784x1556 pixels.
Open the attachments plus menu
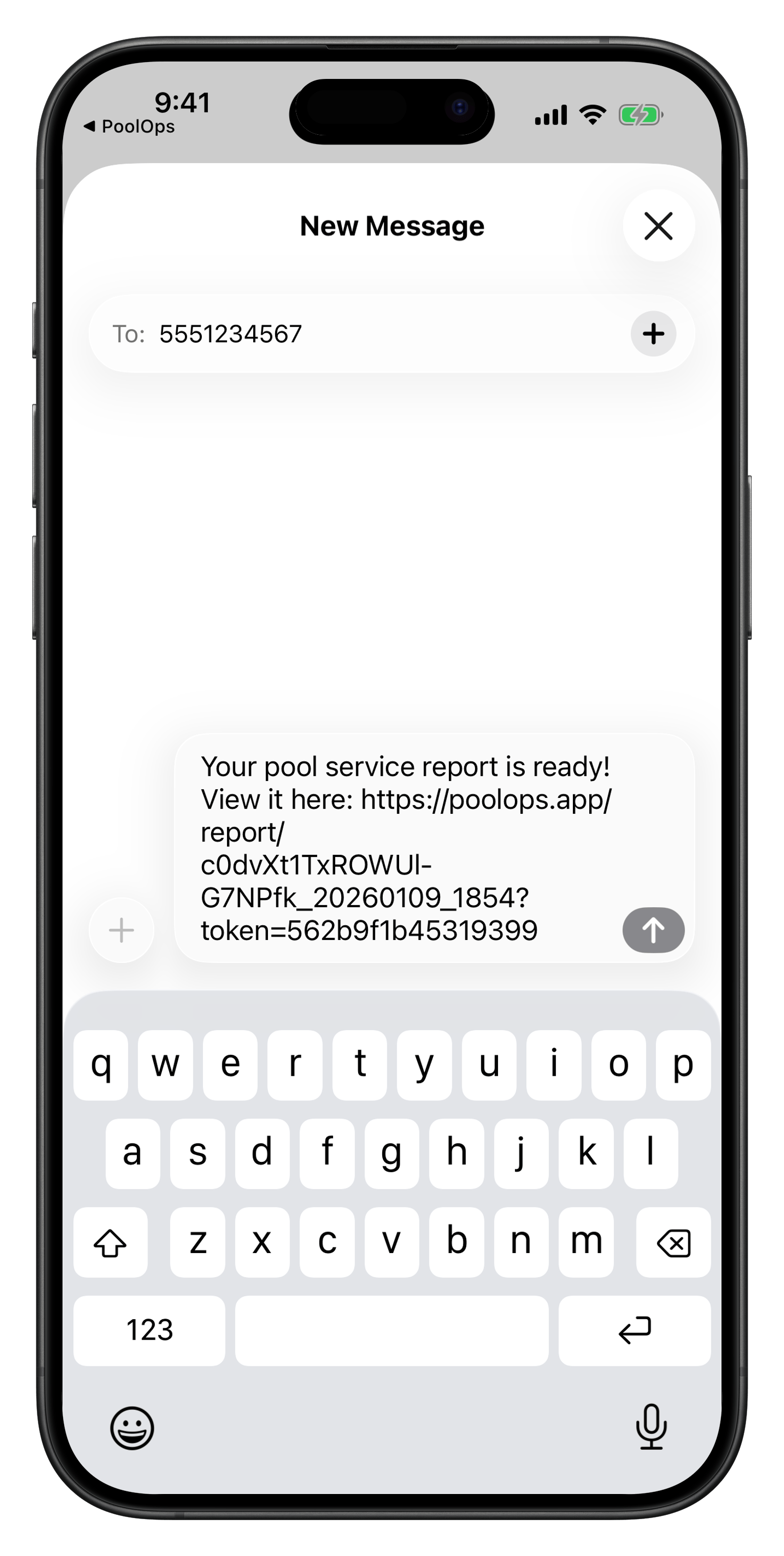click(x=121, y=930)
